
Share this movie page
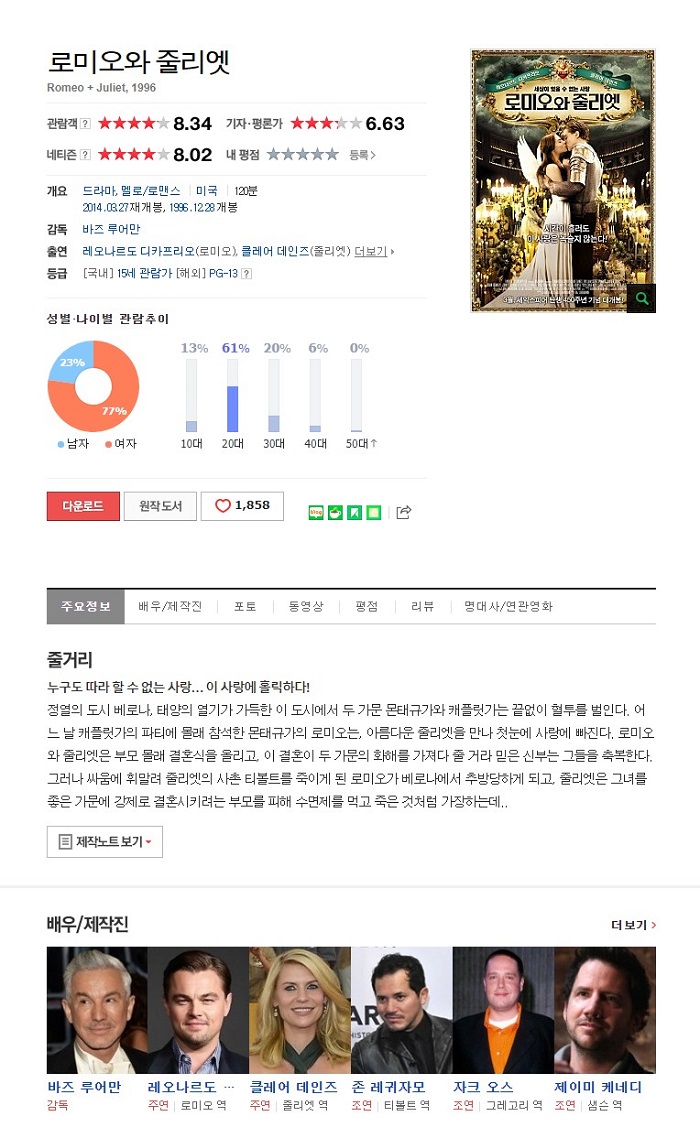(x=404, y=512)
